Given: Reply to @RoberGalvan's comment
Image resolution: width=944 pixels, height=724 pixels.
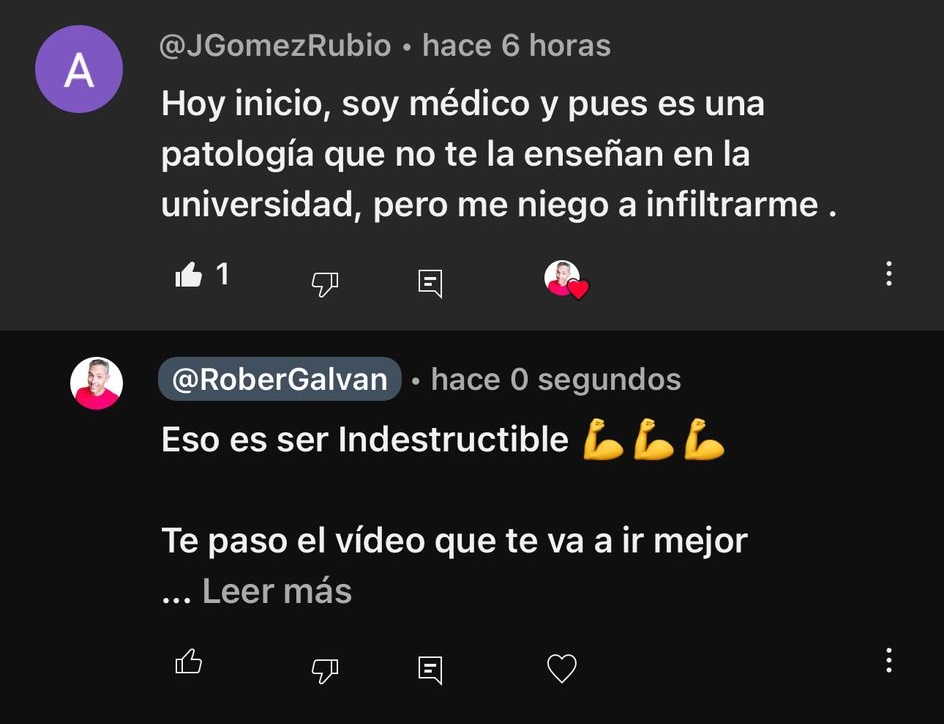Looking at the screenshot, I should pos(430,669).
